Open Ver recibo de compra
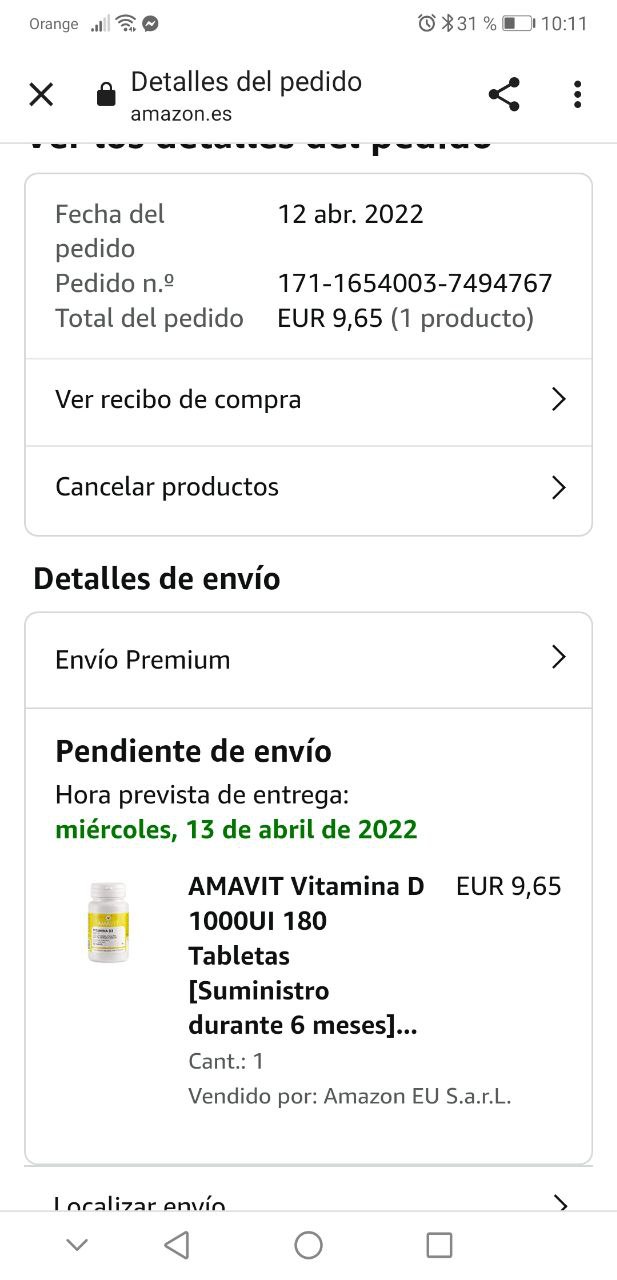617x1280 pixels. [x=308, y=400]
